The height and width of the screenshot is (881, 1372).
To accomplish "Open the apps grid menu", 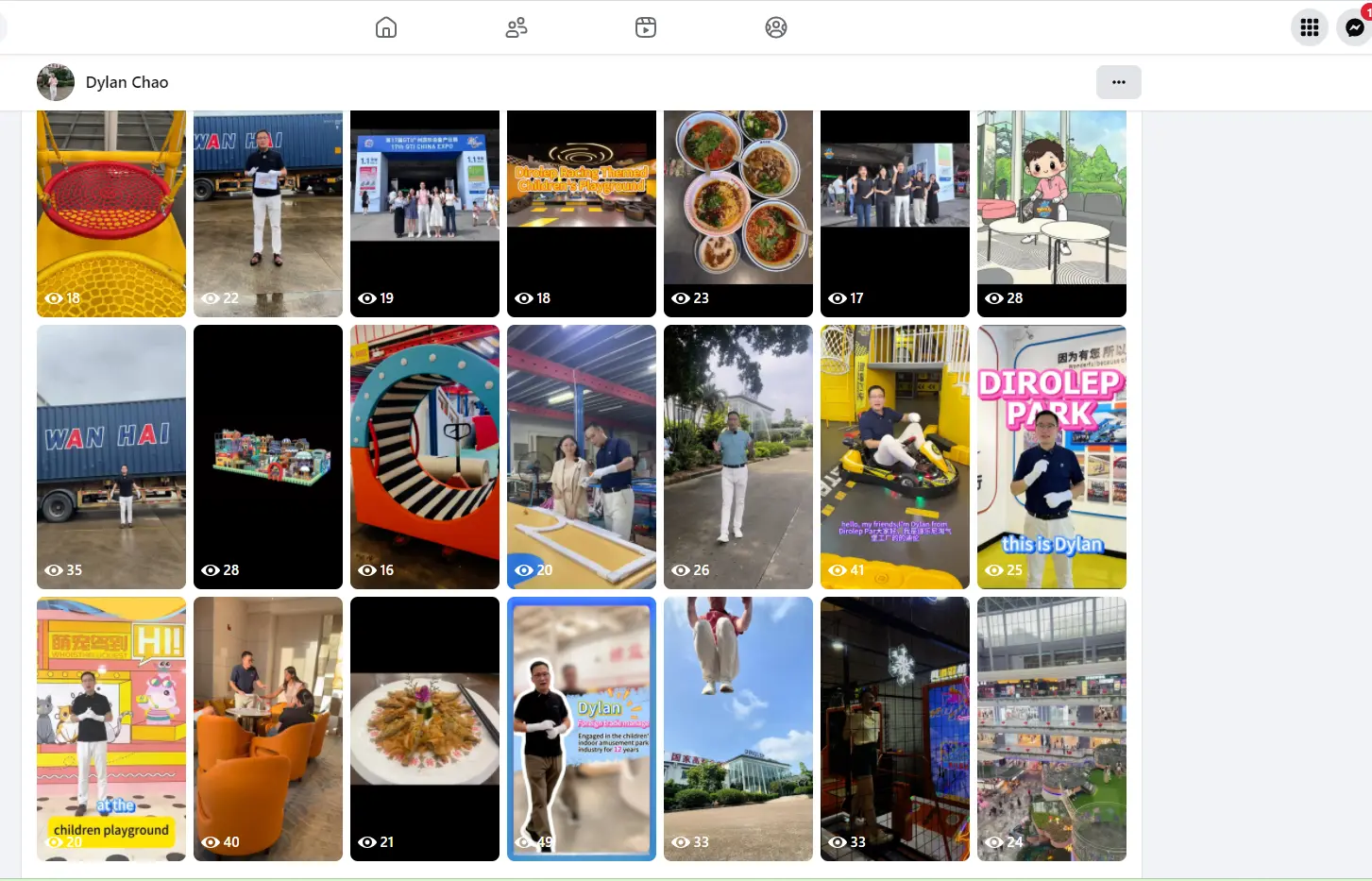I will coord(1309,27).
